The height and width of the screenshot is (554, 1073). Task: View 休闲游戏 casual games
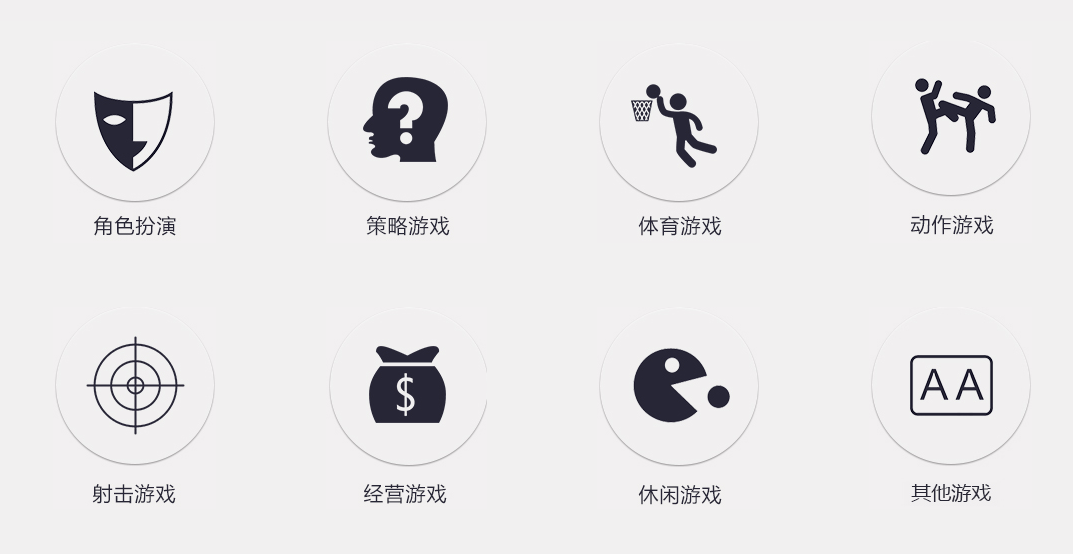coord(679,386)
